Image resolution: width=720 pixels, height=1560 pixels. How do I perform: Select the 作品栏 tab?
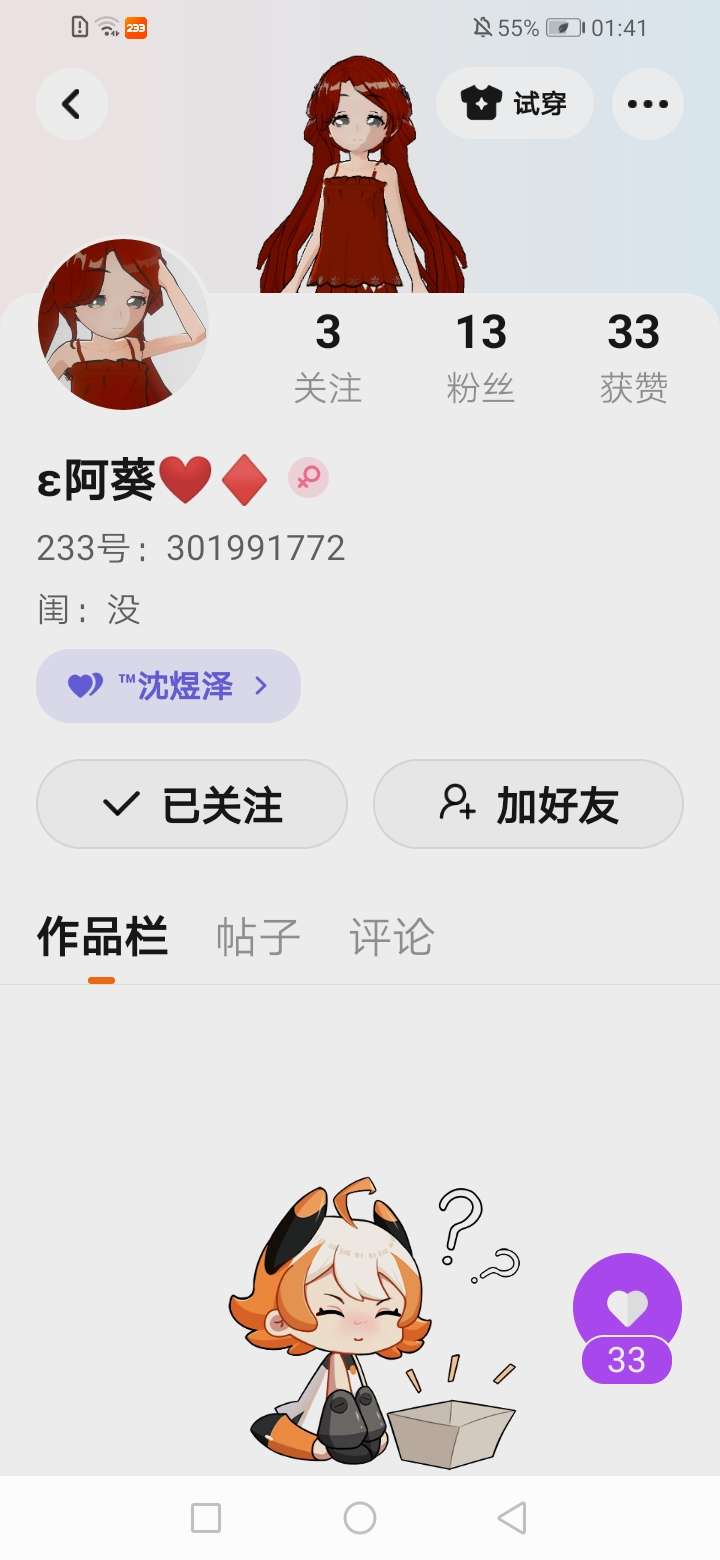point(102,937)
